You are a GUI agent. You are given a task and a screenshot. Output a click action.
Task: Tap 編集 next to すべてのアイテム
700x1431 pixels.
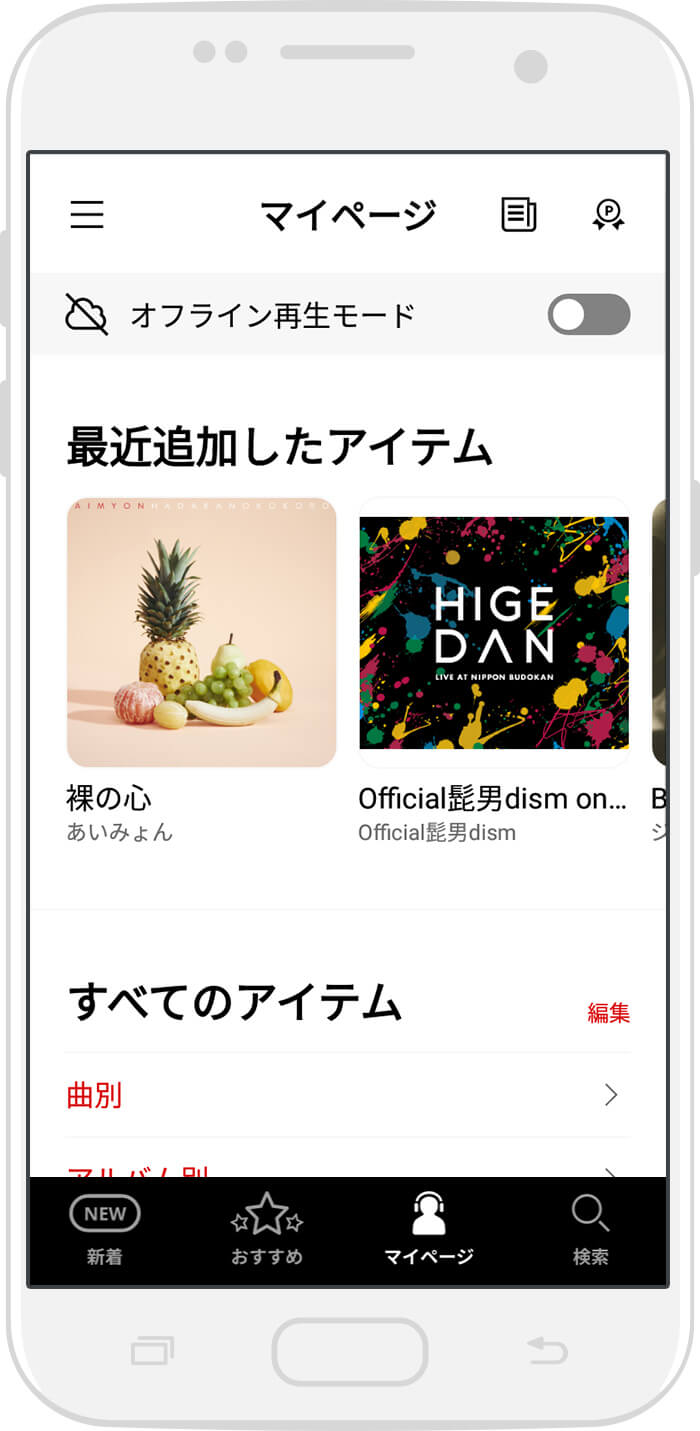pos(609,1013)
